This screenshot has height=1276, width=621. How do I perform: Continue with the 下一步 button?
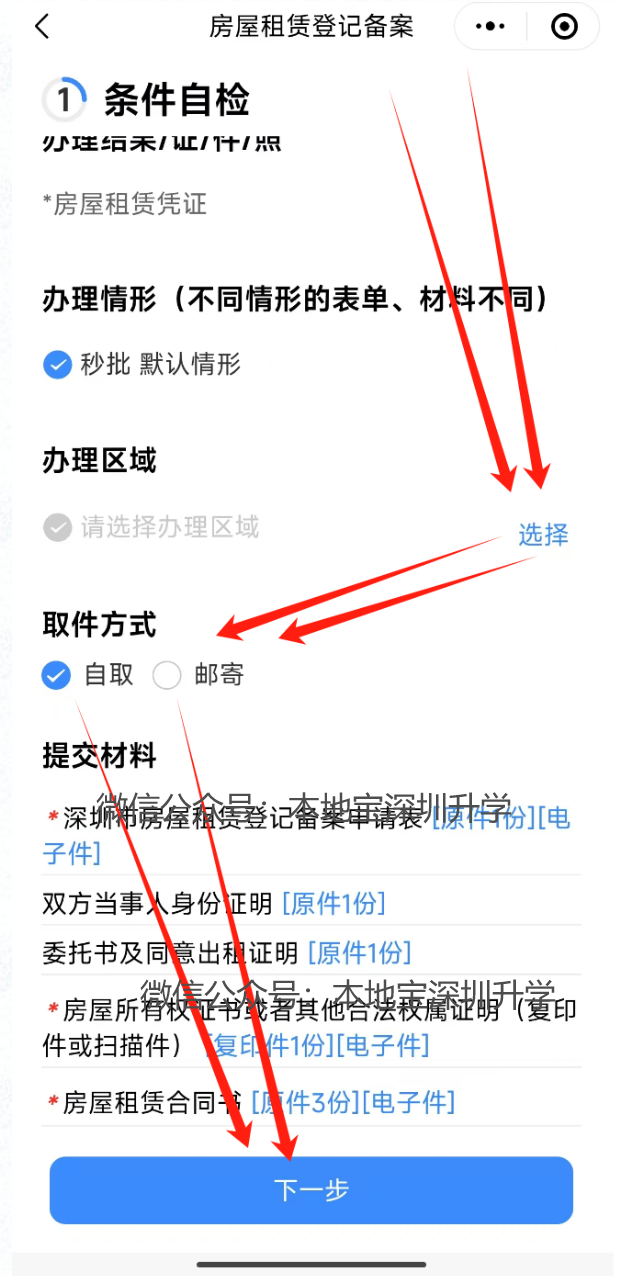pos(311,1190)
